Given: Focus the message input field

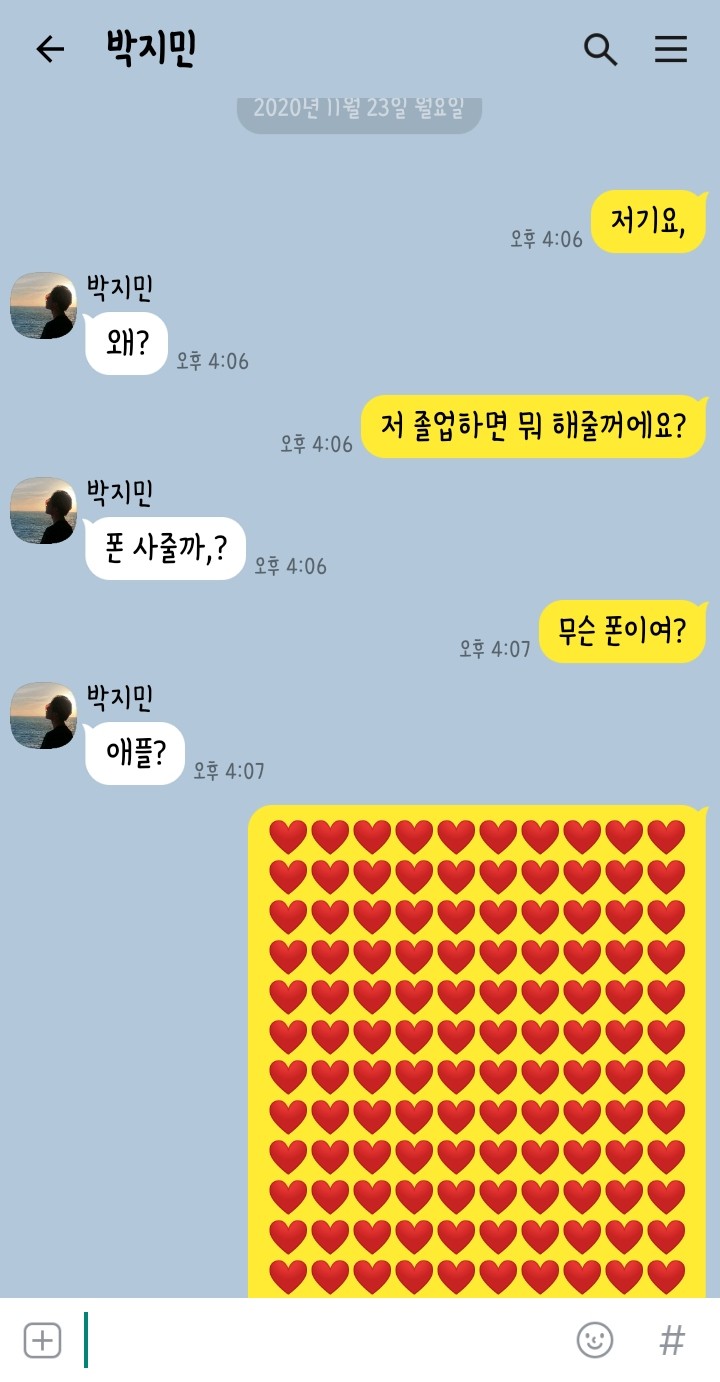Looking at the screenshot, I should coord(320,1340).
